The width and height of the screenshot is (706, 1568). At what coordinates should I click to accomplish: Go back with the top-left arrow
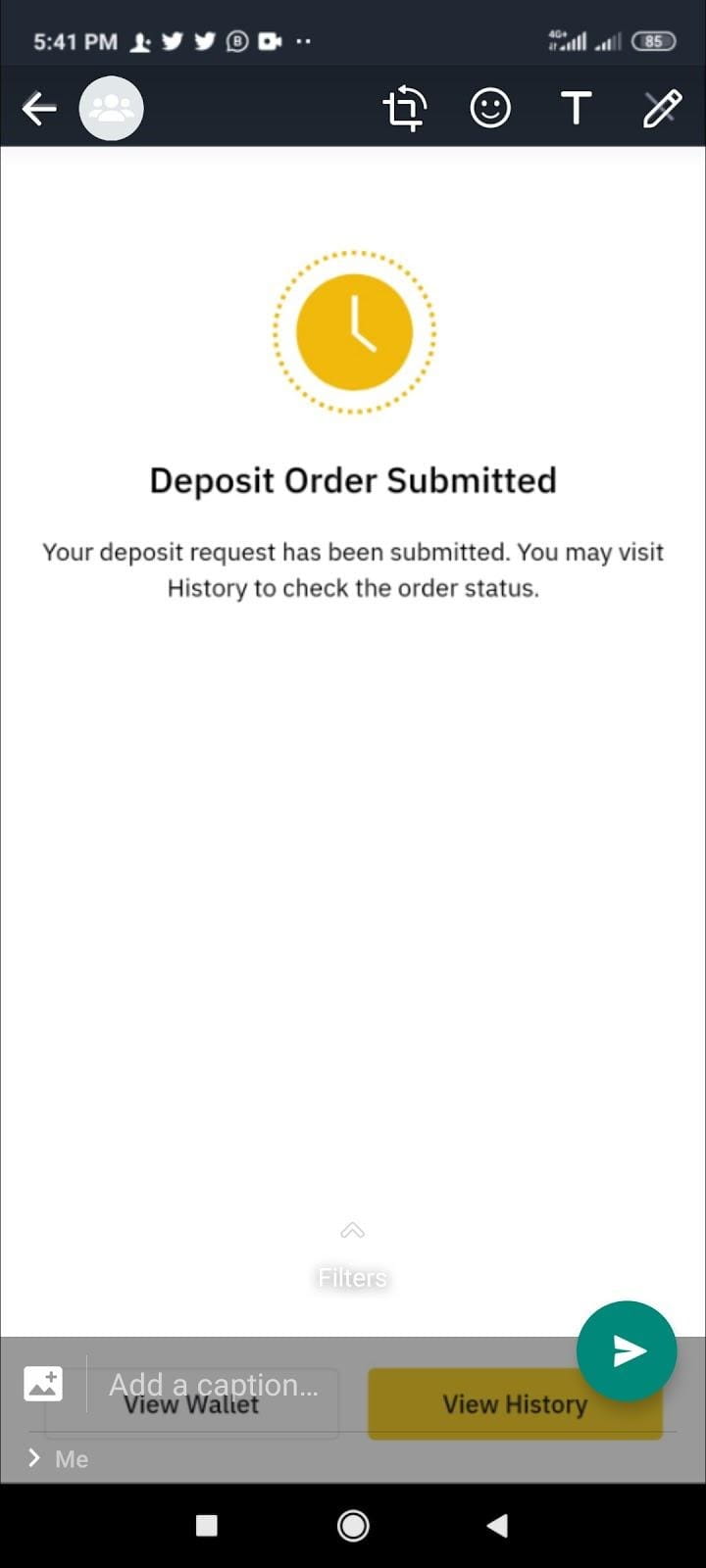[x=39, y=109]
